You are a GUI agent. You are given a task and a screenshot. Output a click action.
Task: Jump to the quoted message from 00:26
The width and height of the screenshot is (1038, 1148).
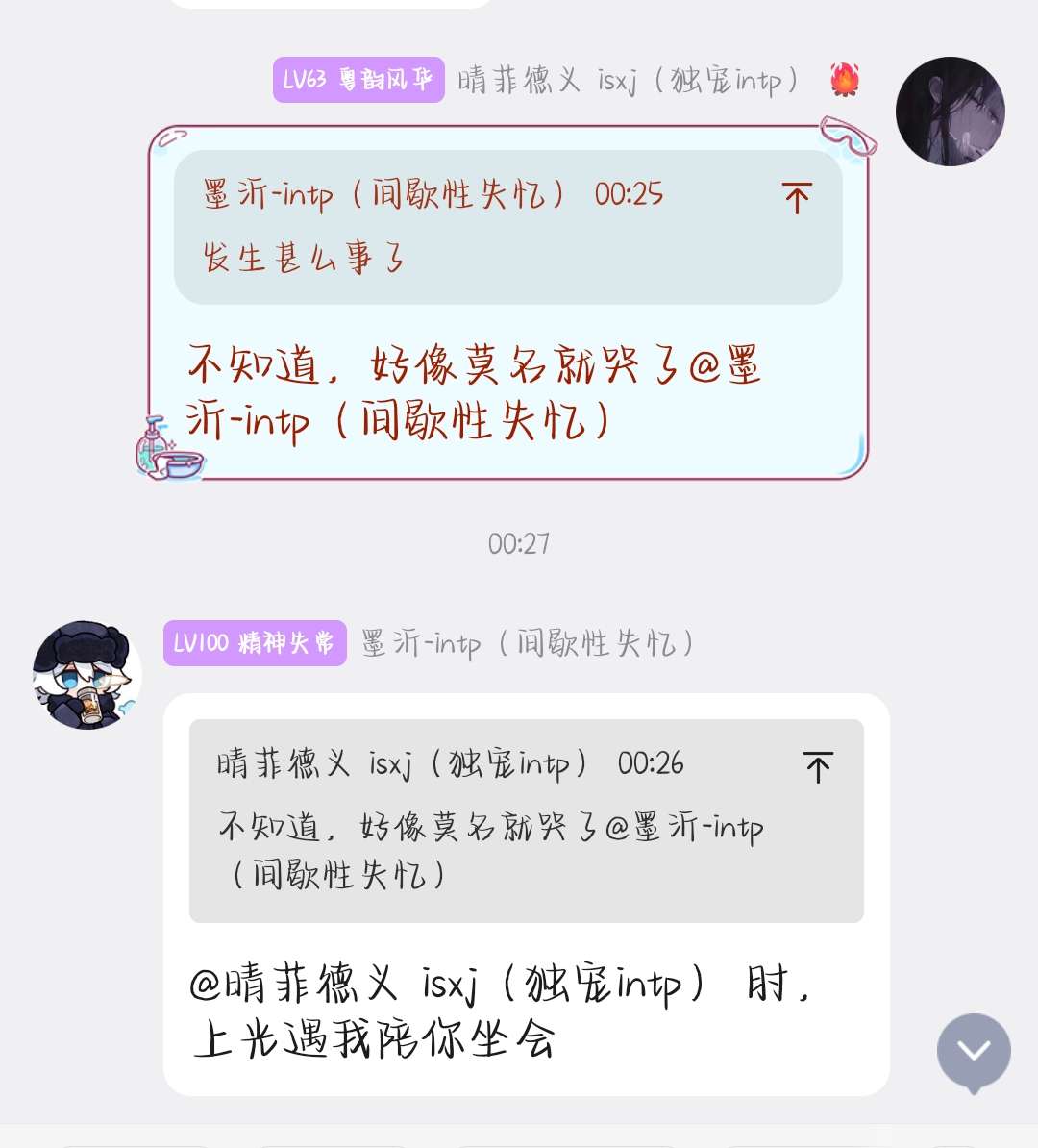[817, 766]
